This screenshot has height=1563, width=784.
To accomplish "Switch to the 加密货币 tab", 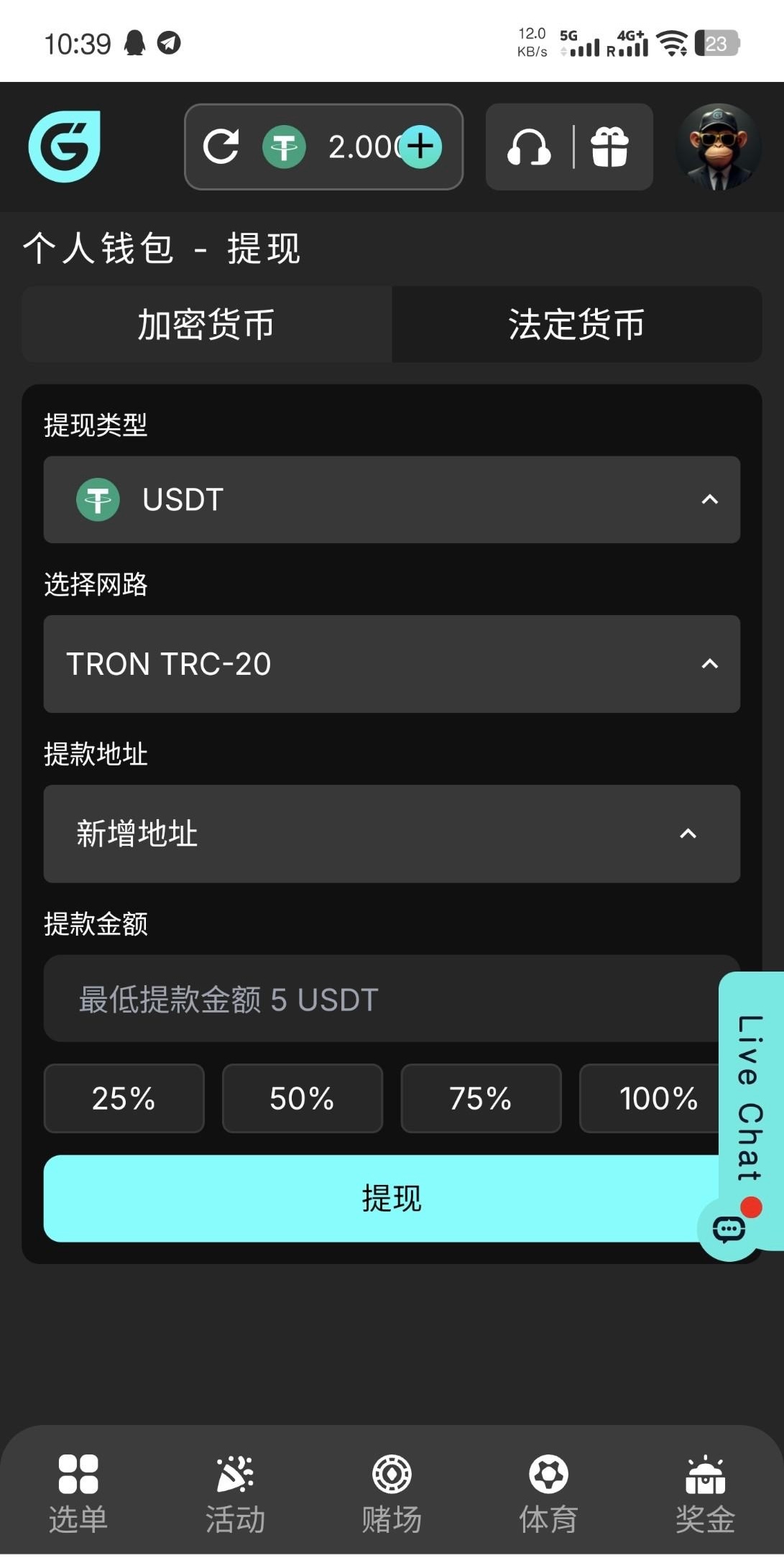I will click(x=206, y=324).
